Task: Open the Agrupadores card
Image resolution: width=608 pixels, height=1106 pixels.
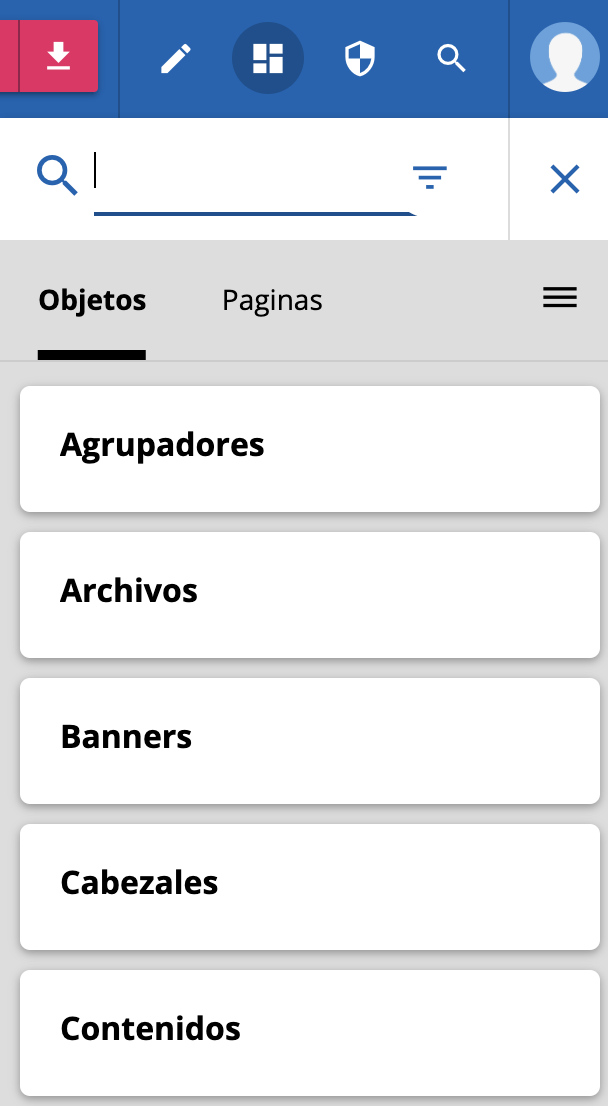Action: click(x=310, y=448)
